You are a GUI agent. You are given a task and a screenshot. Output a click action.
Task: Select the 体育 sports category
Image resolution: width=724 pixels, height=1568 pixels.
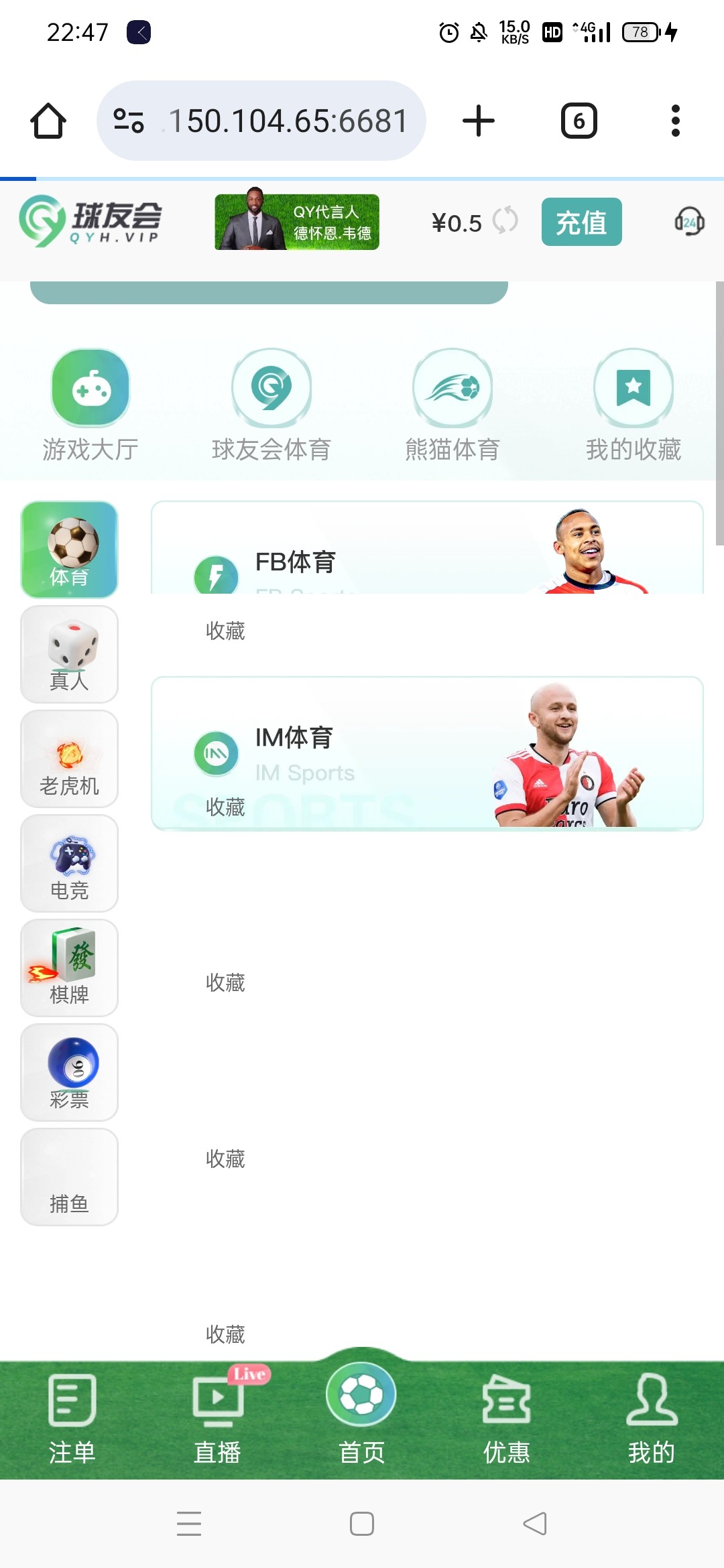click(x=69, y=548)
